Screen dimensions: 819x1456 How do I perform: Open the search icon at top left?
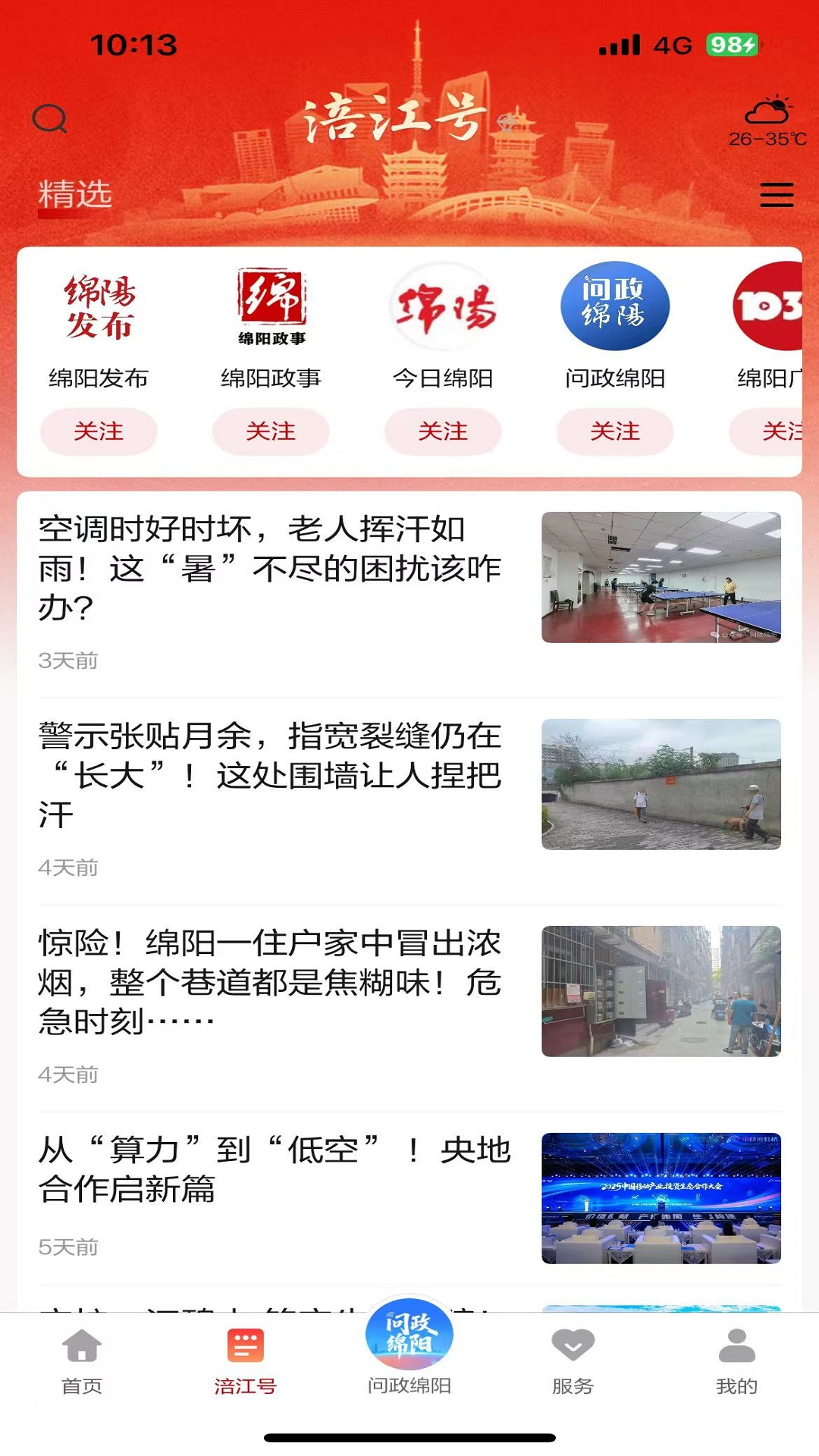coord(50,119)
